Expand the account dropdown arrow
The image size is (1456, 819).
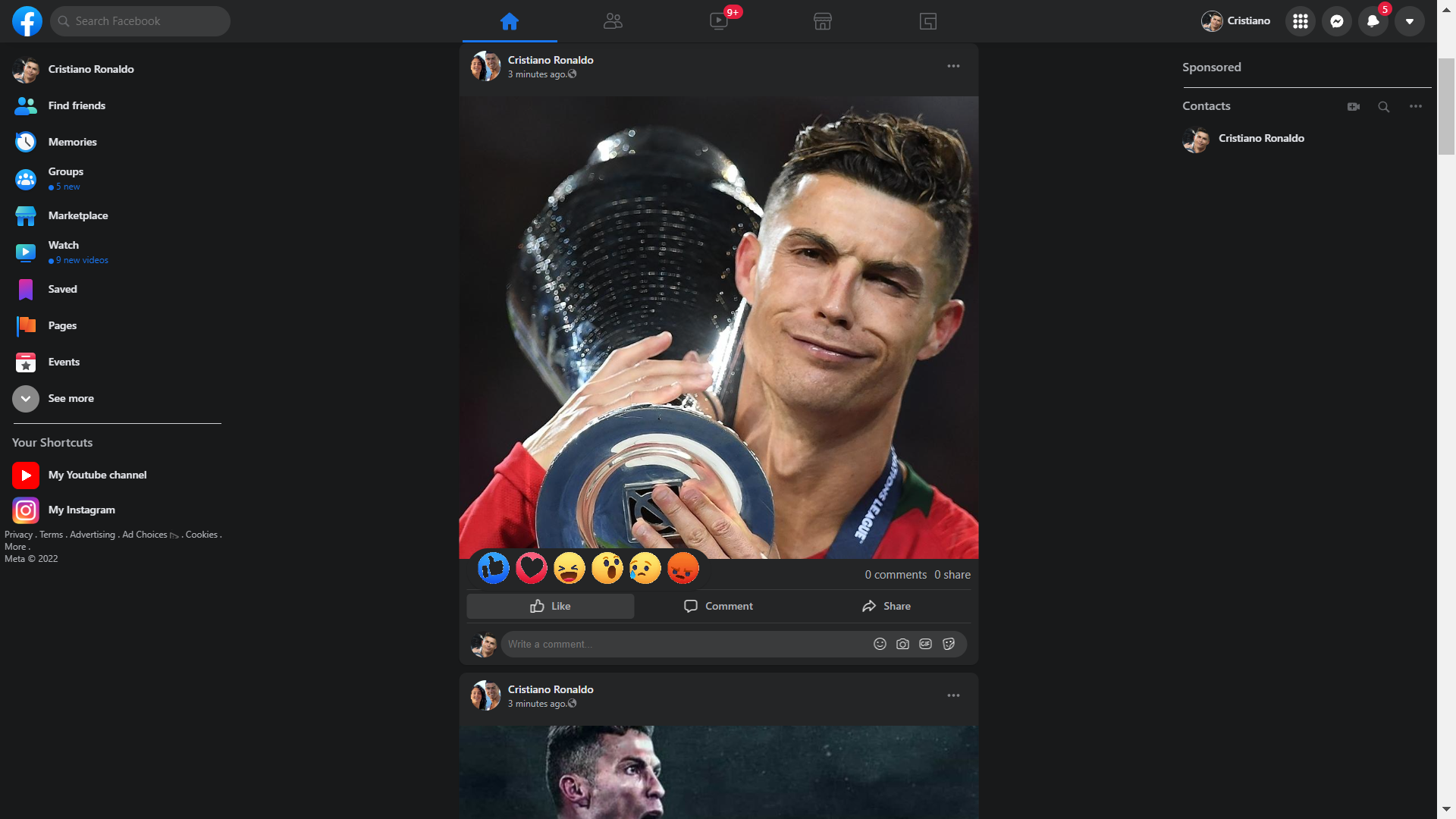tap(1410, 21)
